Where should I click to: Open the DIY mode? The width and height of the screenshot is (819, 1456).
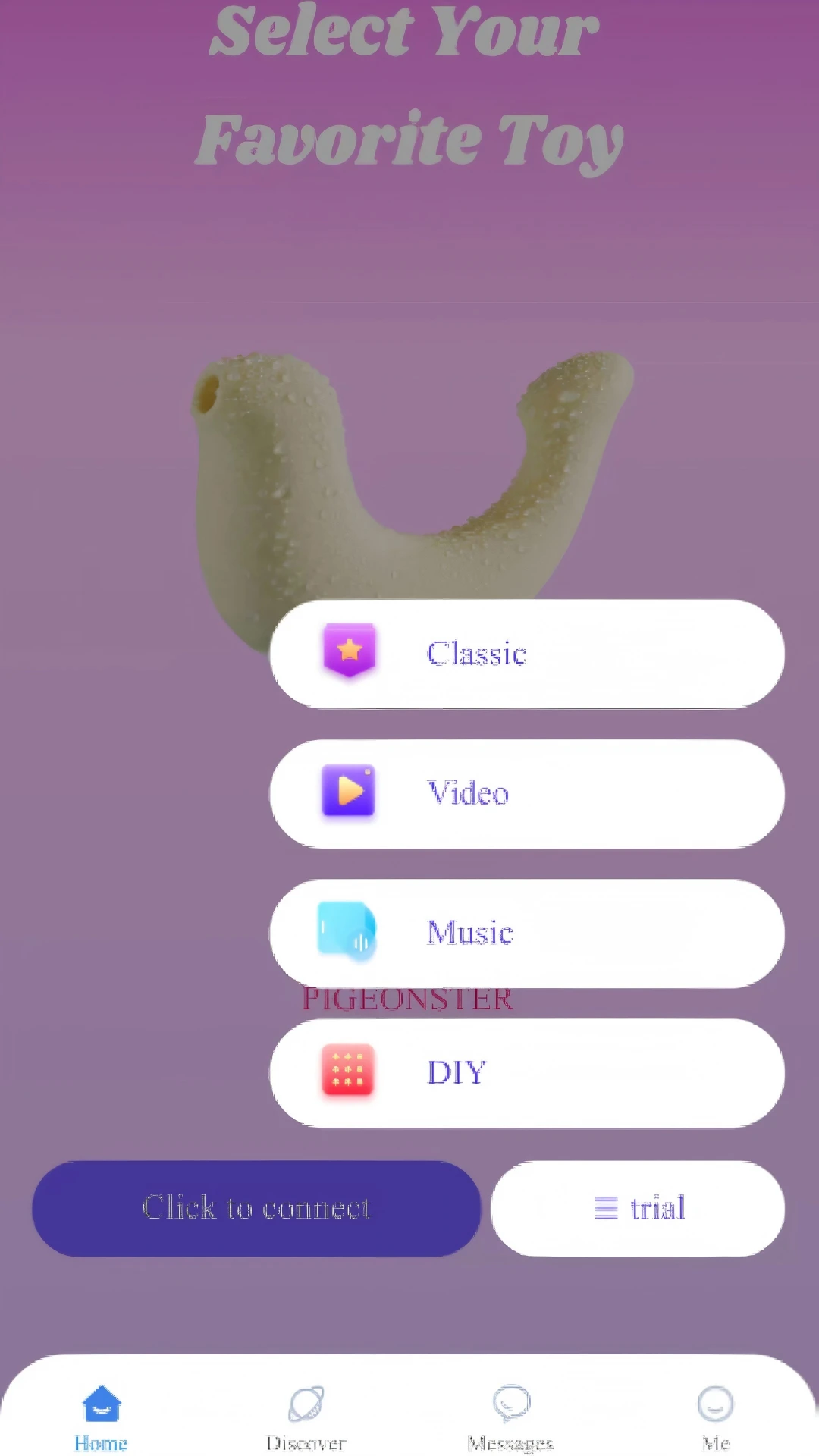tap(527, 1073)
